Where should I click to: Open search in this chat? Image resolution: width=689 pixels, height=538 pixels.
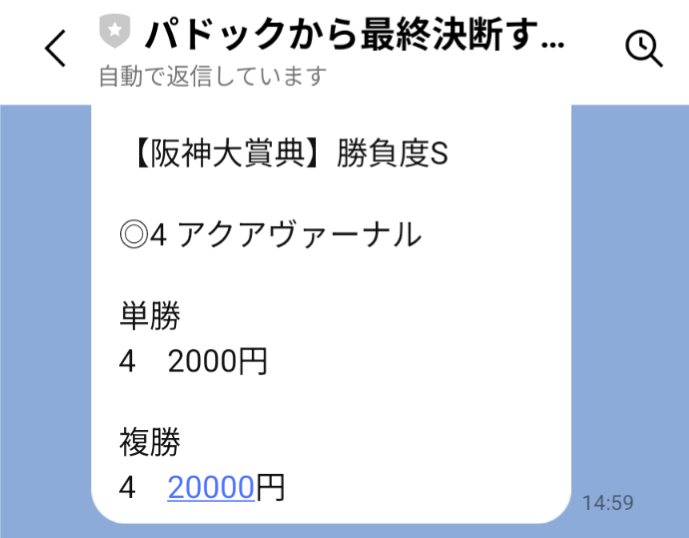(x=643, y=48)
